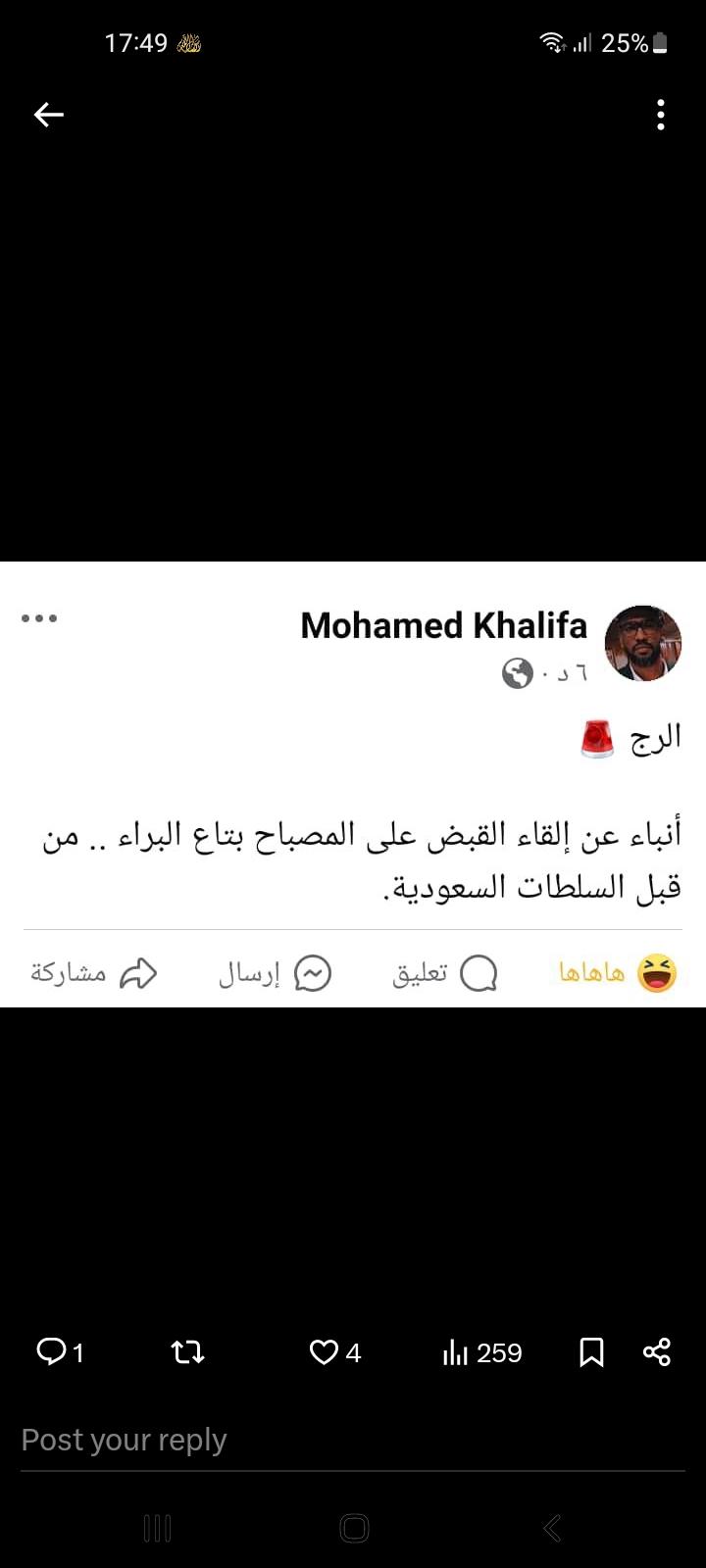Repost this post with the retweet icon
706x1568 pixels.
[187, 1352]
